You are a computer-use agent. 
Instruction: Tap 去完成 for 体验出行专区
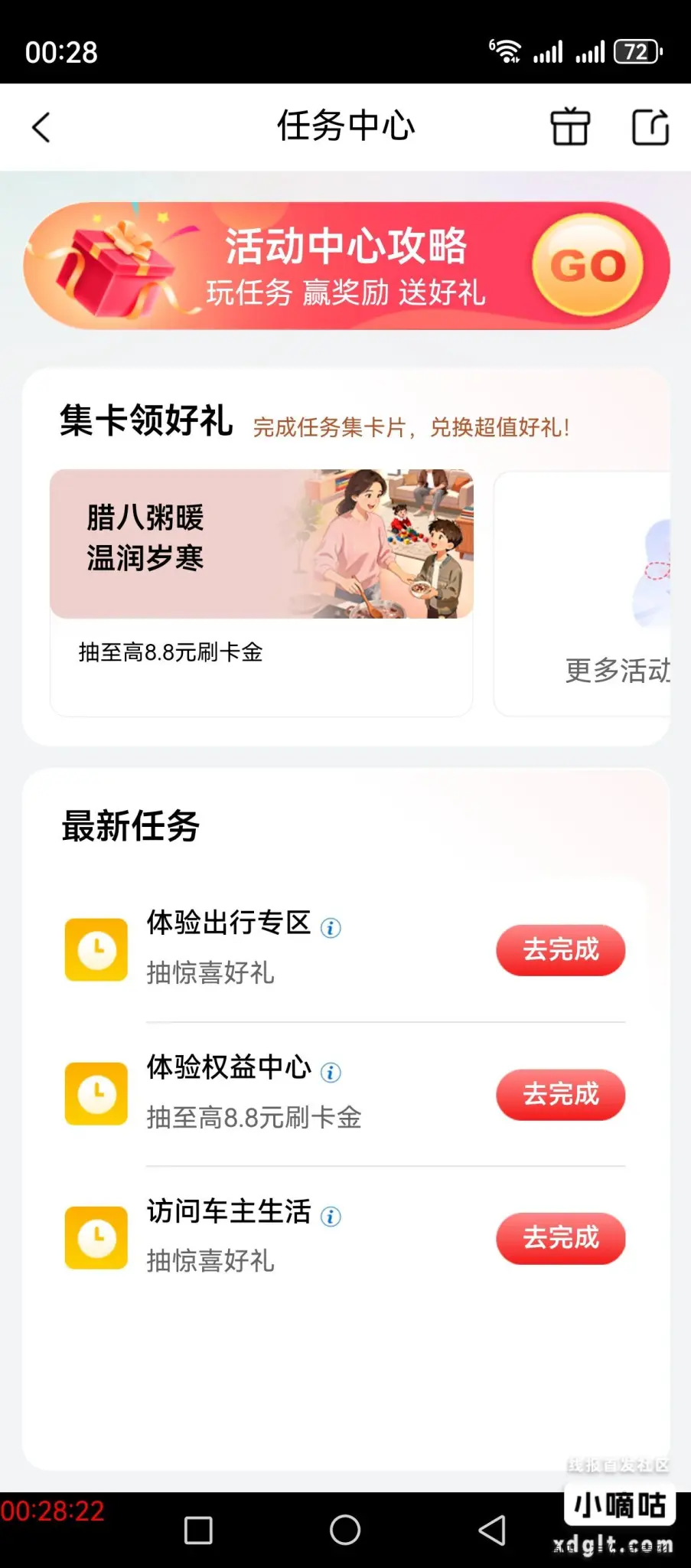click(x=560, y=950)
